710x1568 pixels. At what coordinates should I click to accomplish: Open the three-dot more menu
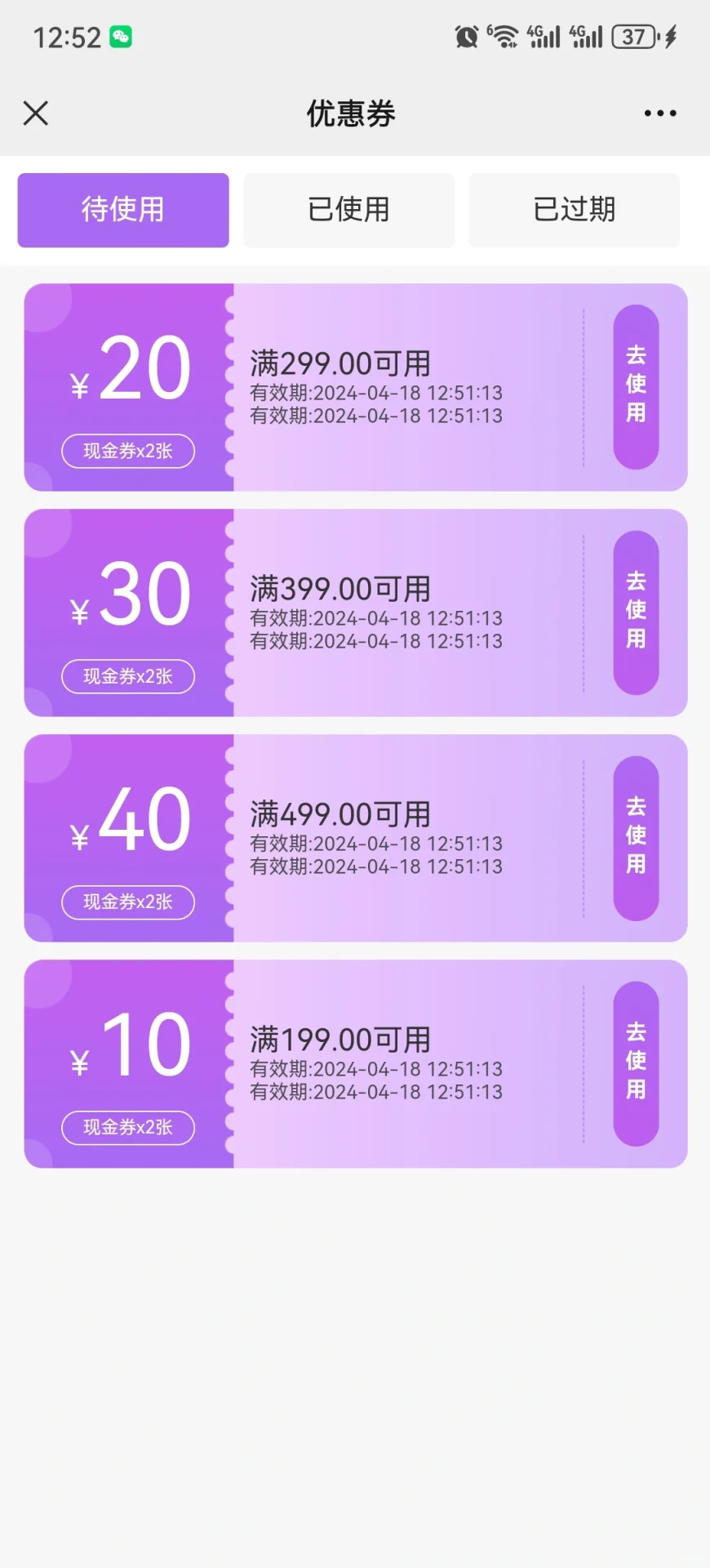click(x=659, y=114)
